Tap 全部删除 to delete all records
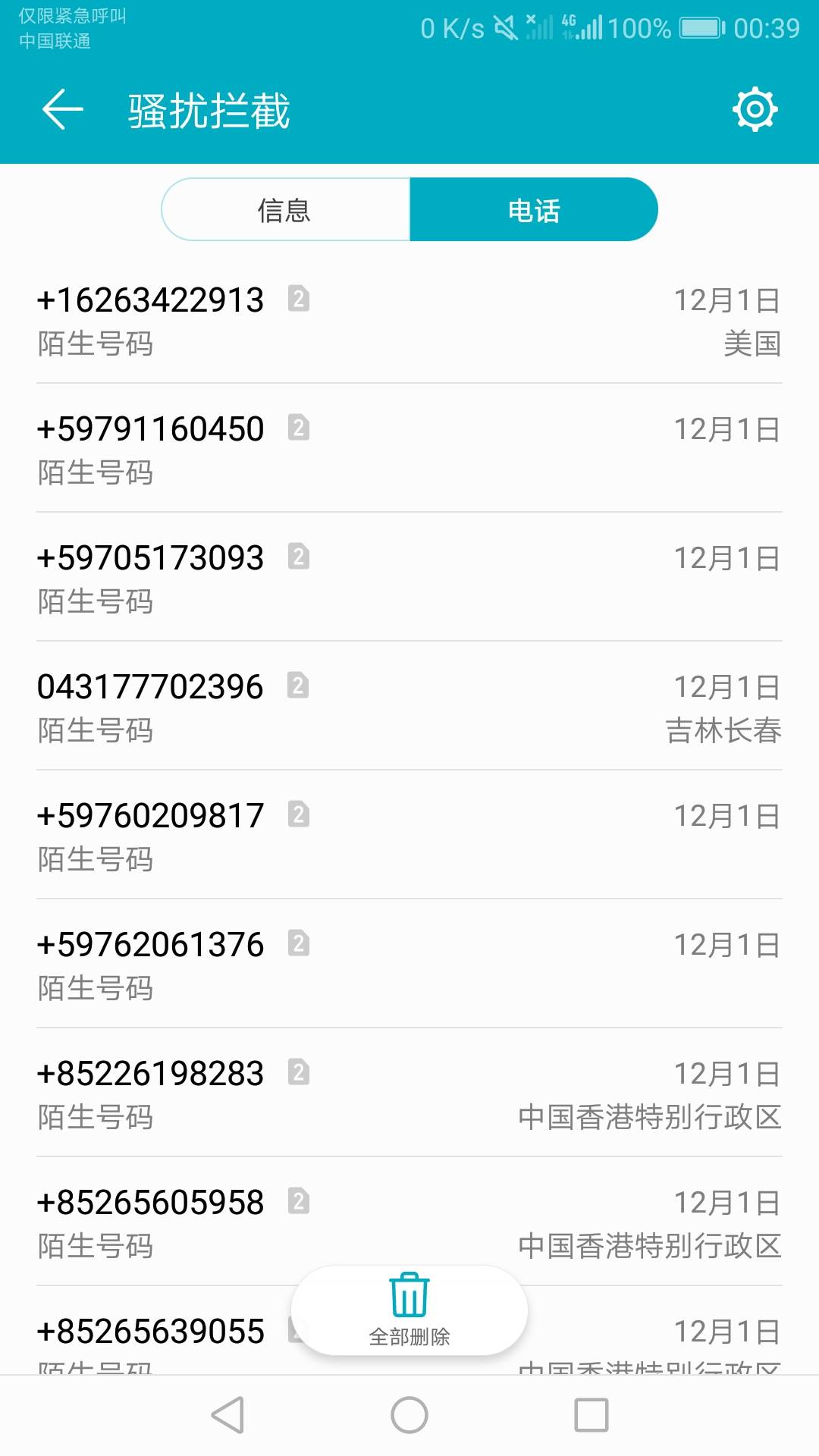The width and height of the screenshot is (819, 1456). tap(409, 1310)
